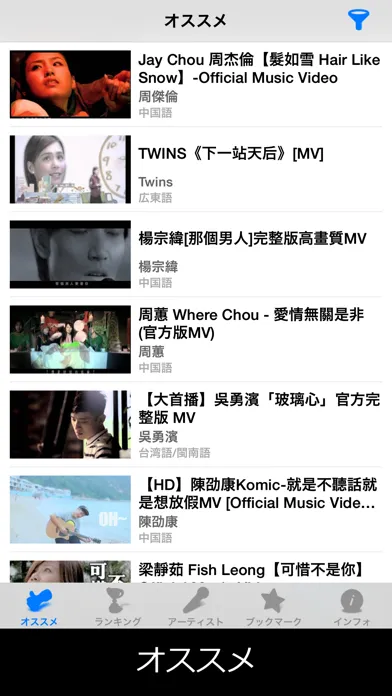Play 陳劭康Komic 就是不聽話就是想放假 MV
Viewport: 392px width, 696px height.
(196, 509)
